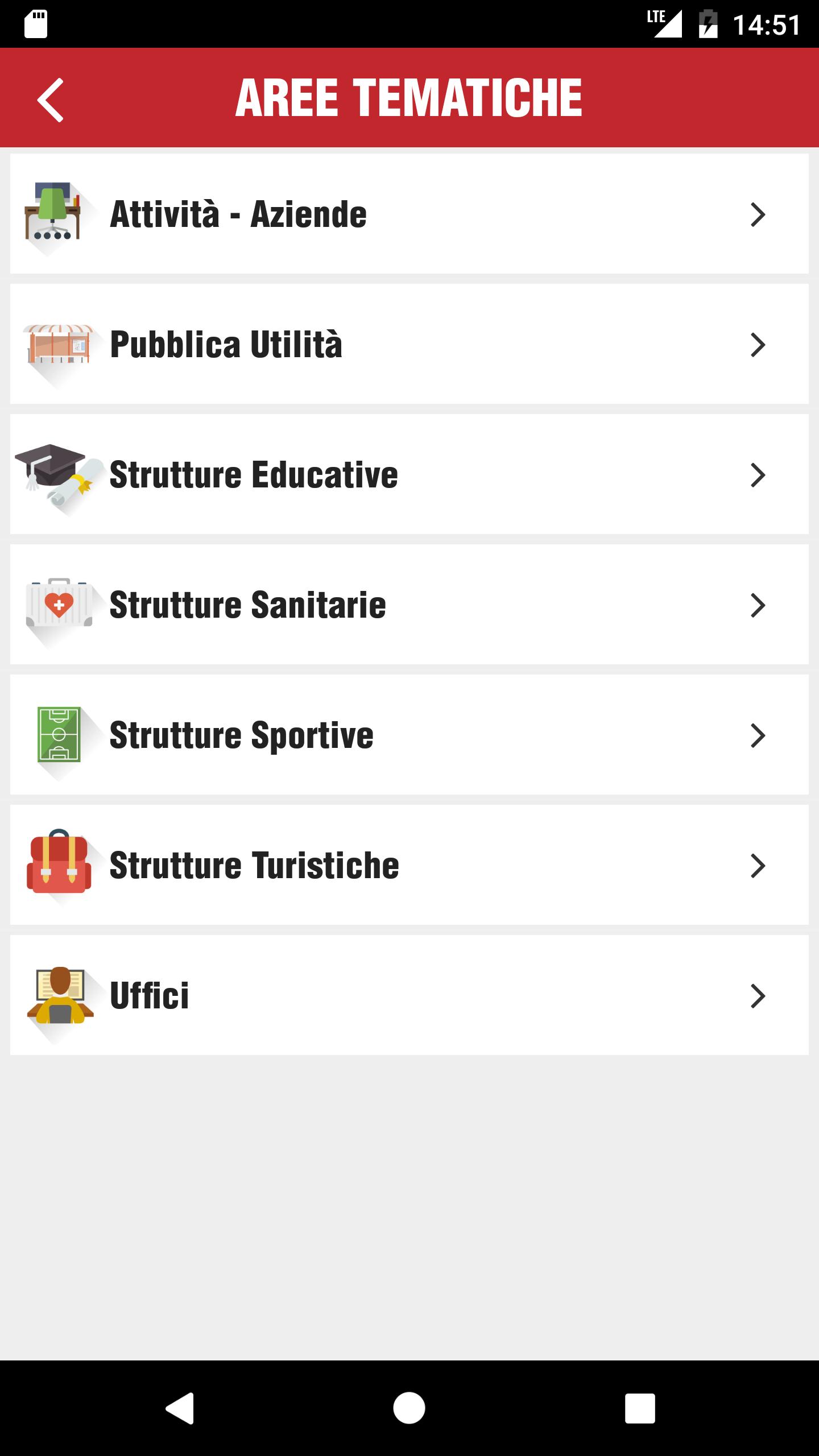This screenshot has width=819, height=1456.
Task: Open Strutture Educative
Action: [409, 474]
